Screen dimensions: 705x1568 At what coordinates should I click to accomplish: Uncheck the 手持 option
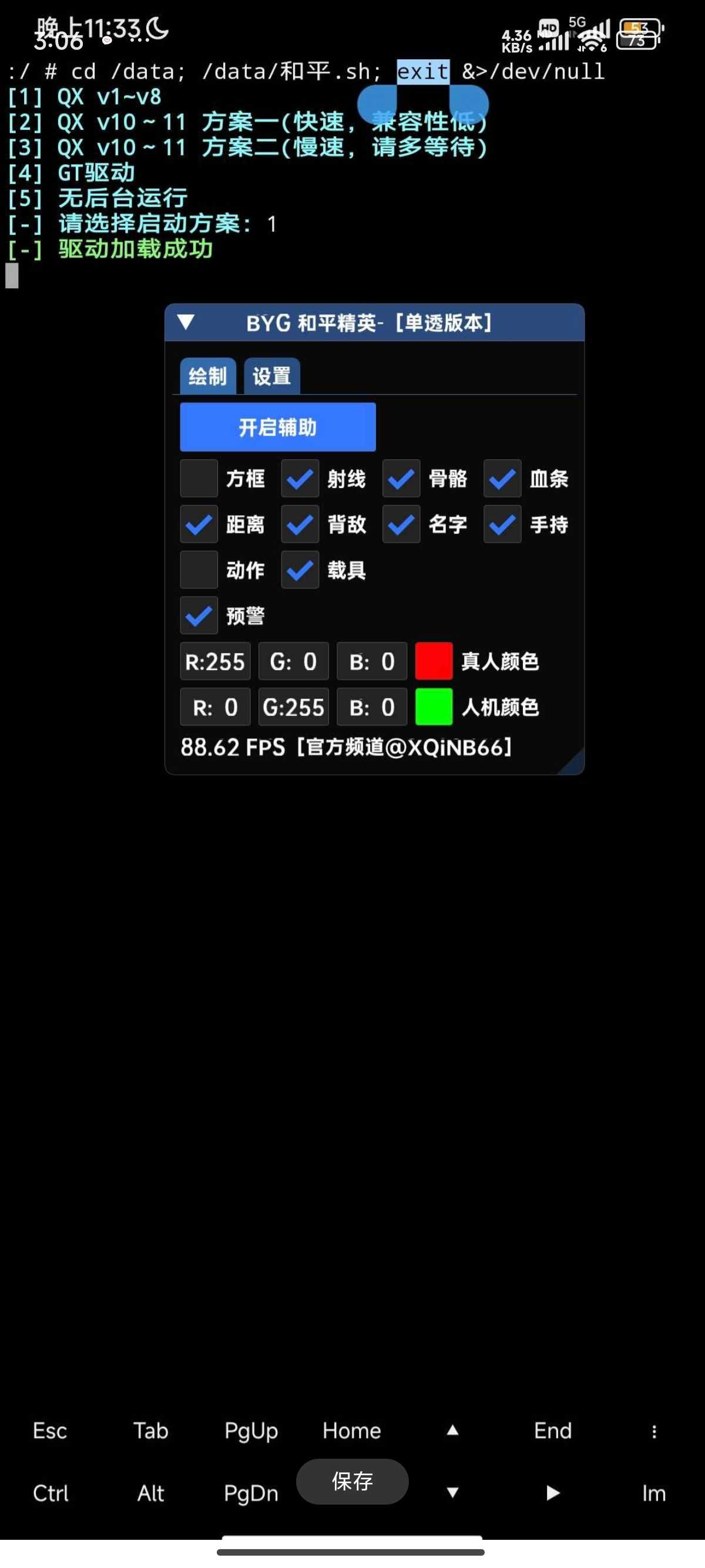[x=502, y=524]
